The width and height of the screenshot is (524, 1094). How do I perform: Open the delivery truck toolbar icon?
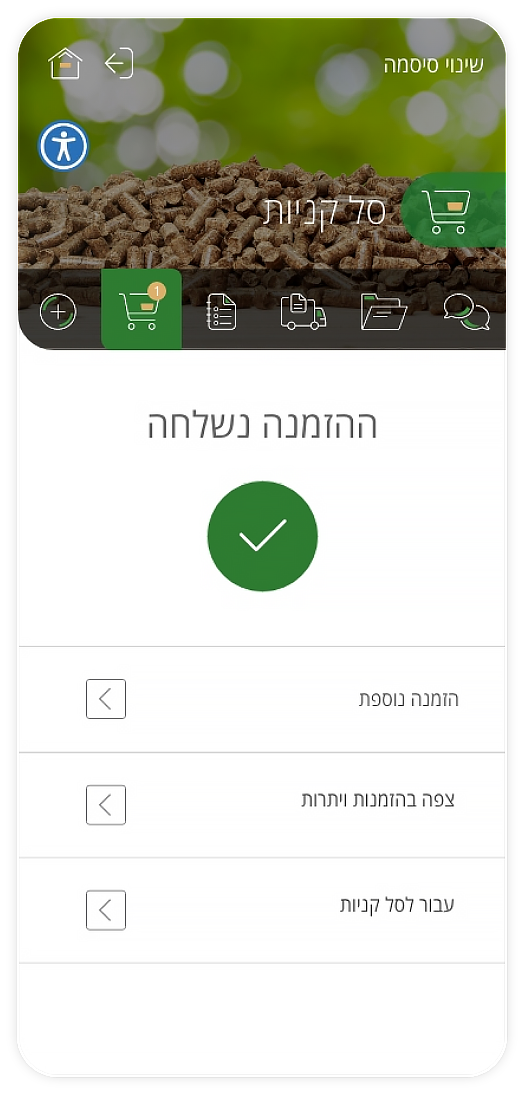(x=303, y=312)
